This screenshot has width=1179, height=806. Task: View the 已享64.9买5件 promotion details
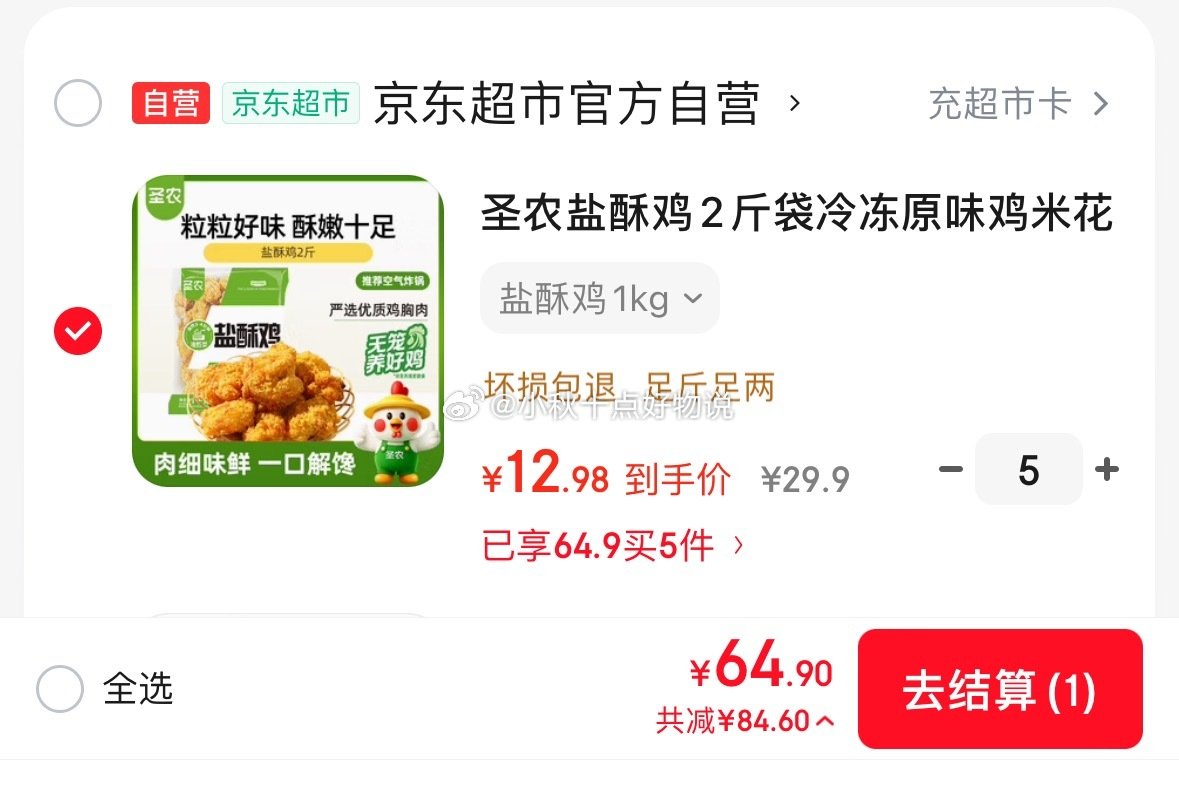pos(613,546)
